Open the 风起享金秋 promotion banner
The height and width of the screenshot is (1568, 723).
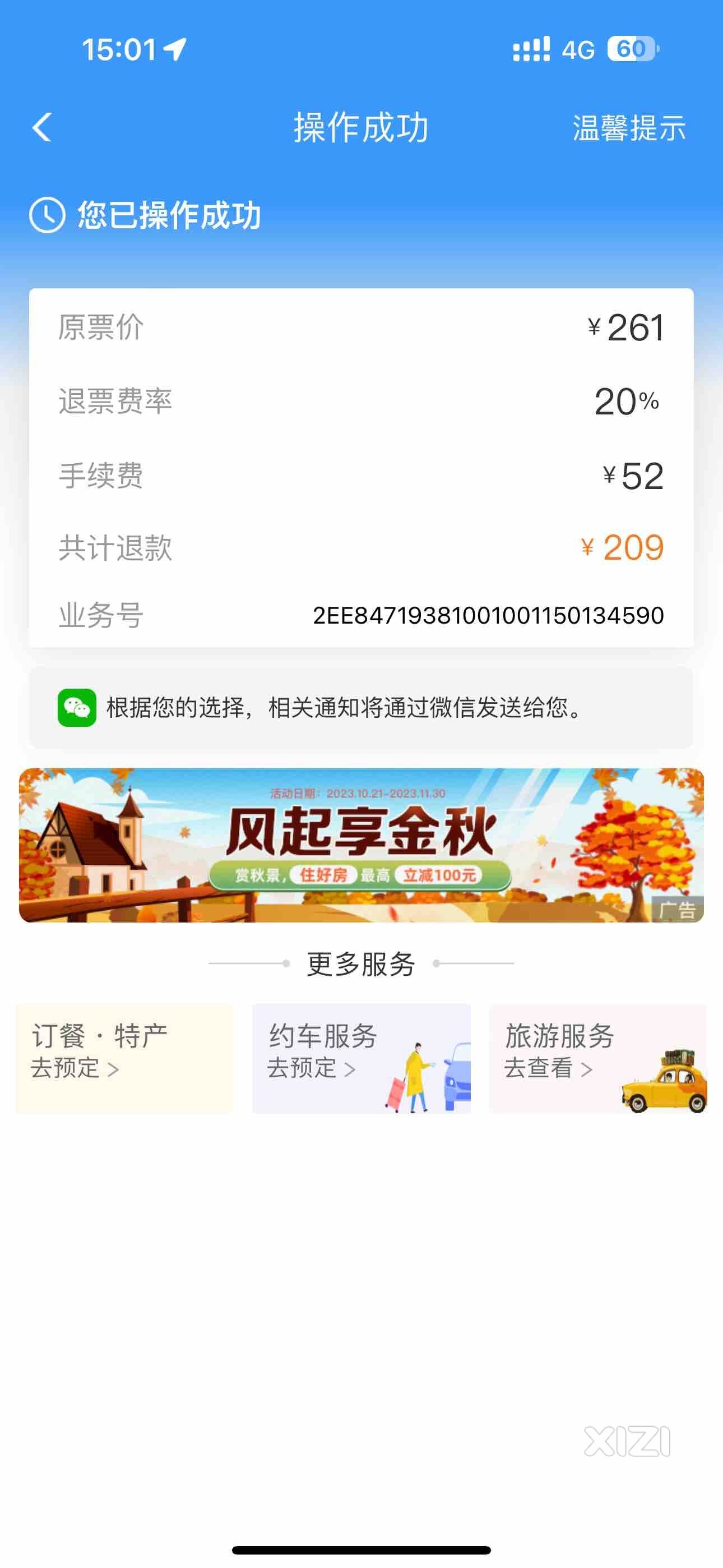tap(361, 845)
